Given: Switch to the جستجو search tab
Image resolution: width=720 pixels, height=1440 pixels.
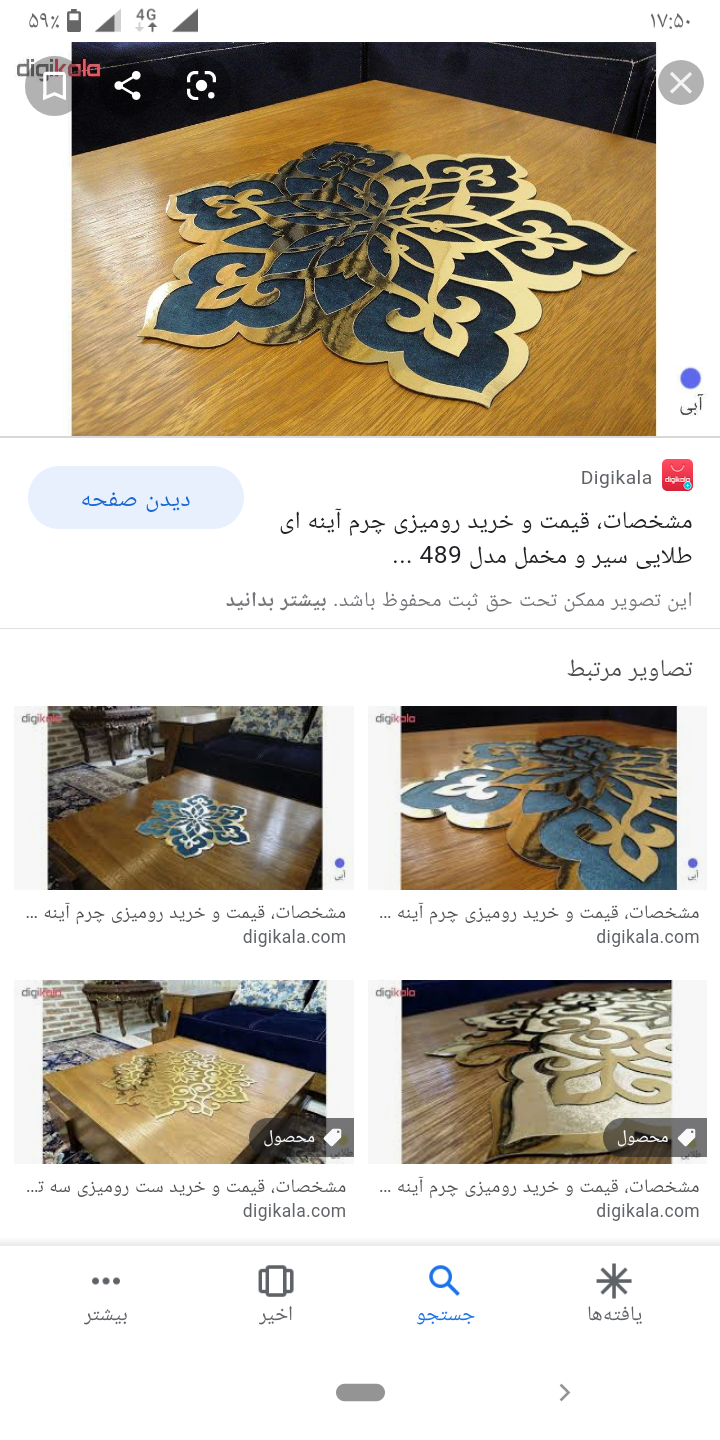Looking at the screenshot, I should pyautogui.click(x=444, y=1293).
